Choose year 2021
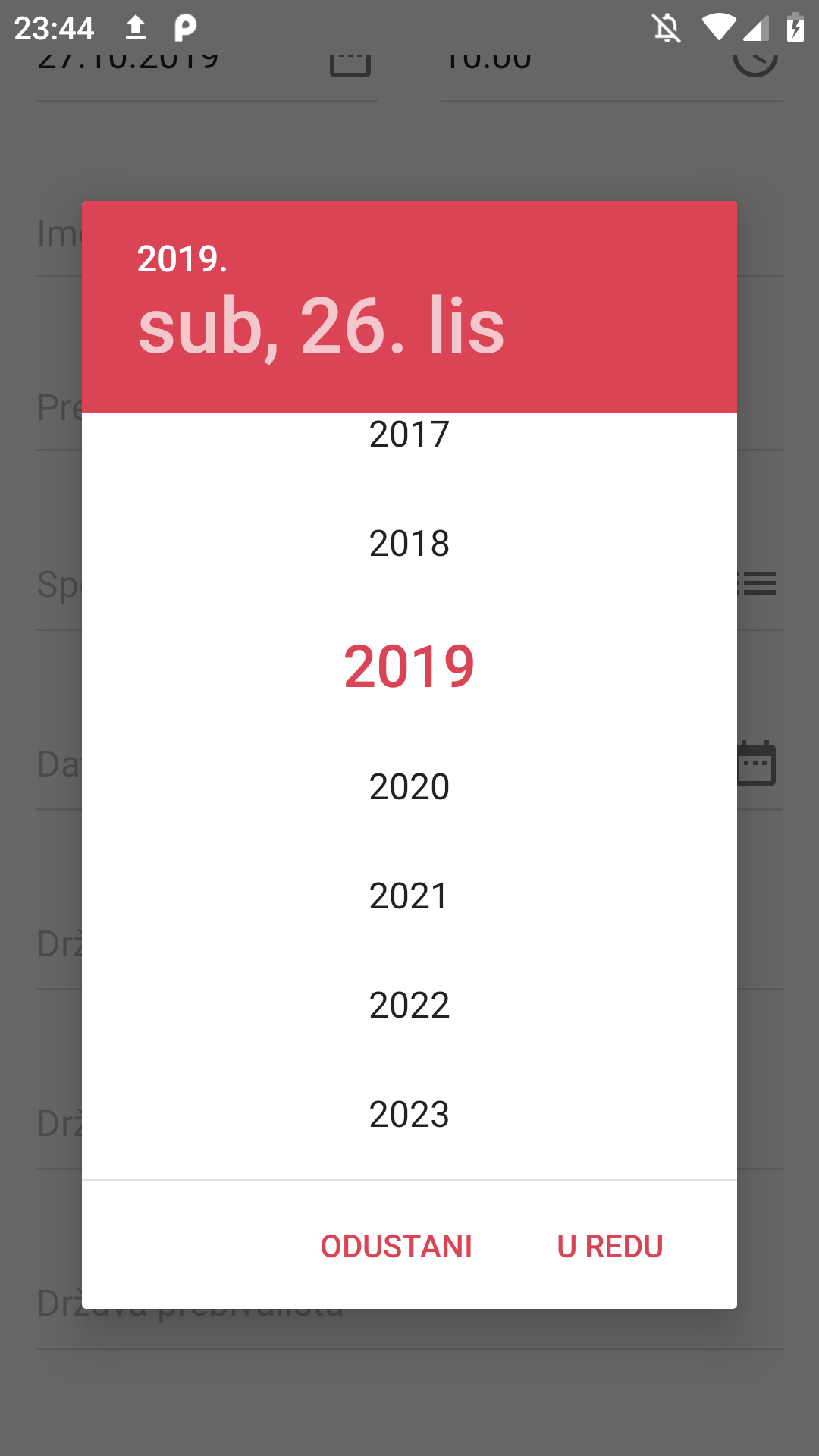 409,896
